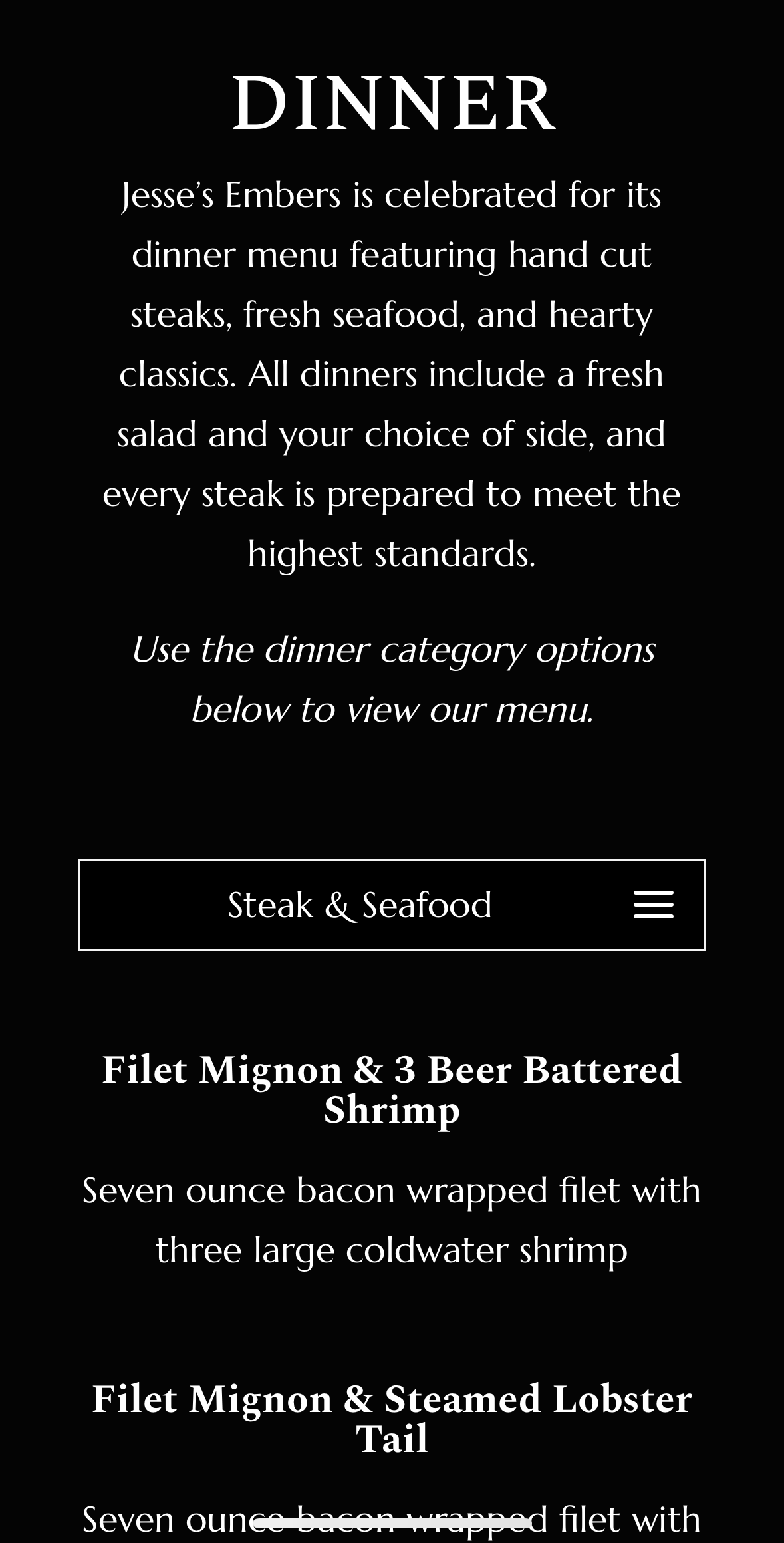Expand the Steak & Seafood category dropdown
This screenshot has height=1543, width=784.
tap(653, 905)
